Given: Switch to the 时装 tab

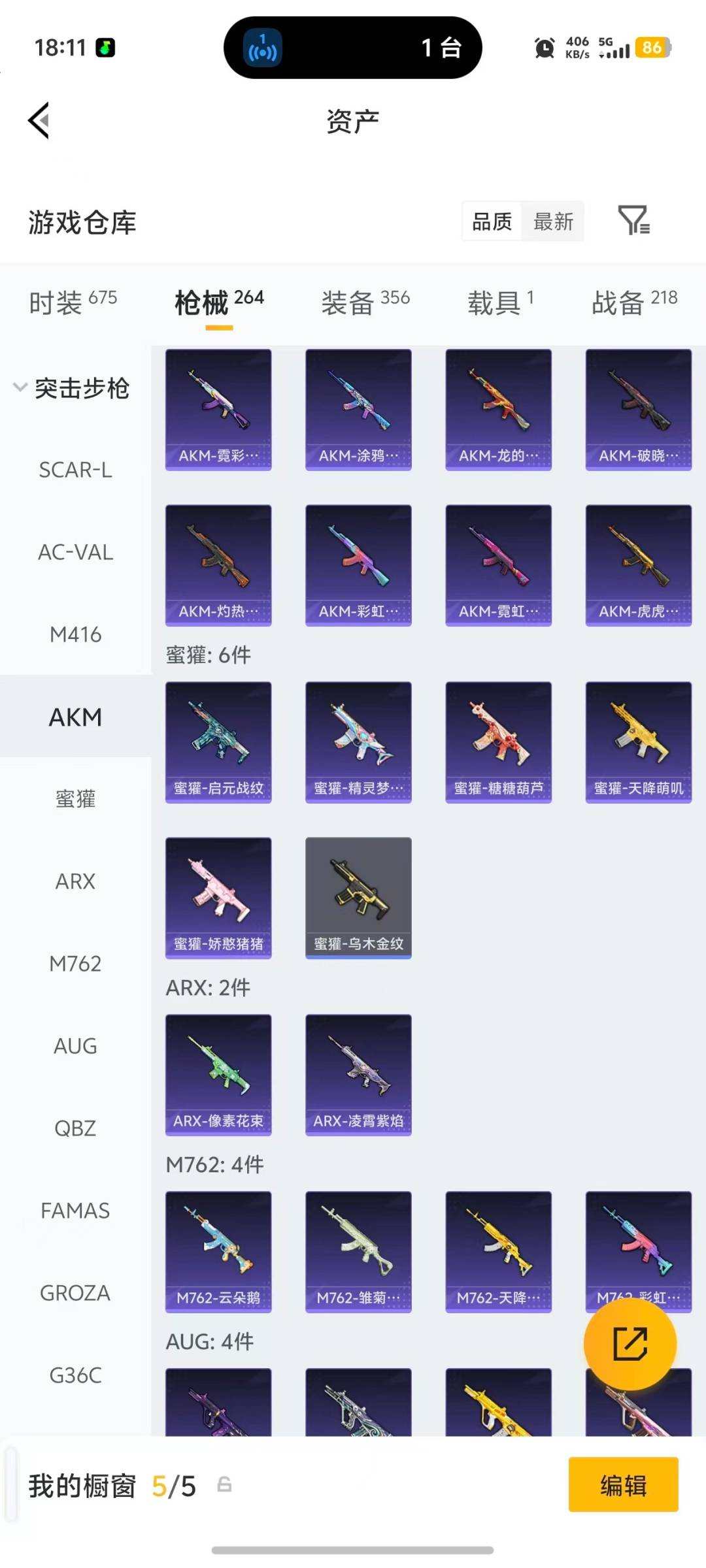Looking at the screenshot, I should tap(73, 302).
